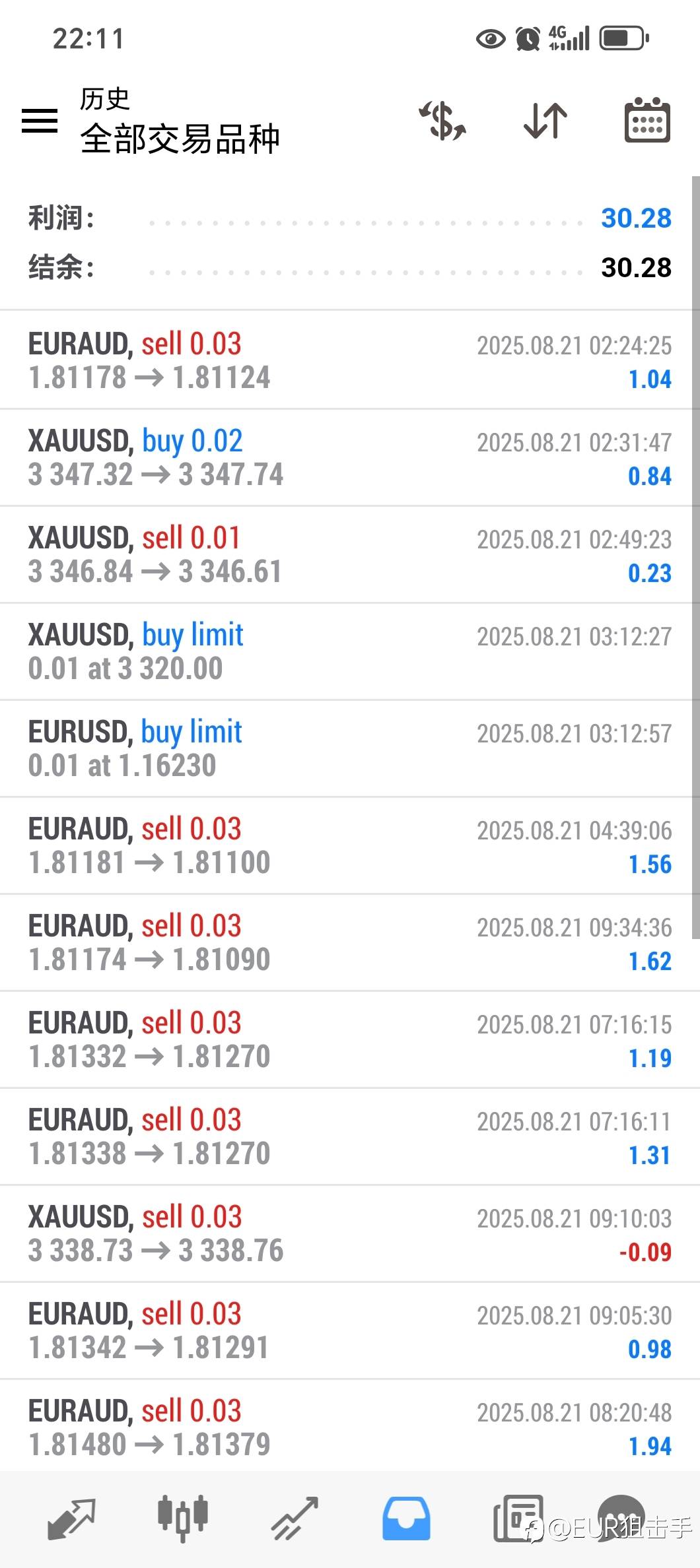Open the EURAUD sell trade at 02:24:25
This screenshot has width=700, height=1568.
(350, 360)
